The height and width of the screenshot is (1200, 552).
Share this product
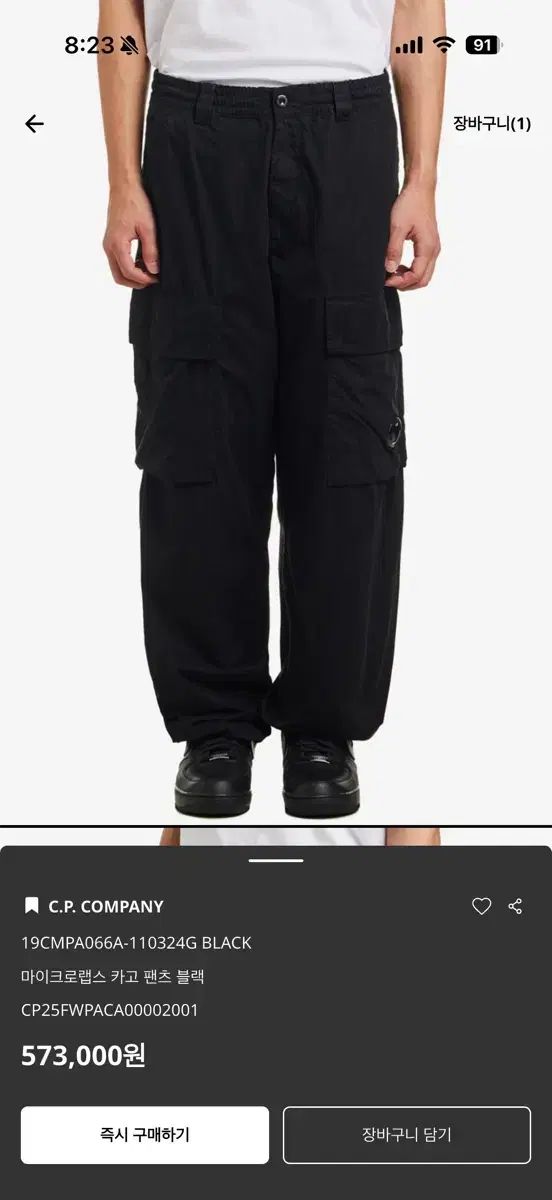click(515, 906)
